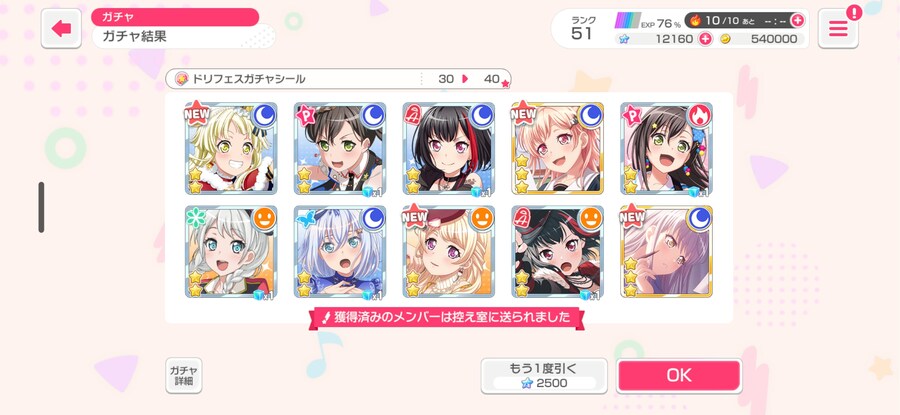Image resolution: width=900 pixels, height=415 pixels.
Task: Pull again with もう1度引く for 2500
Action: tap(544, 375)
